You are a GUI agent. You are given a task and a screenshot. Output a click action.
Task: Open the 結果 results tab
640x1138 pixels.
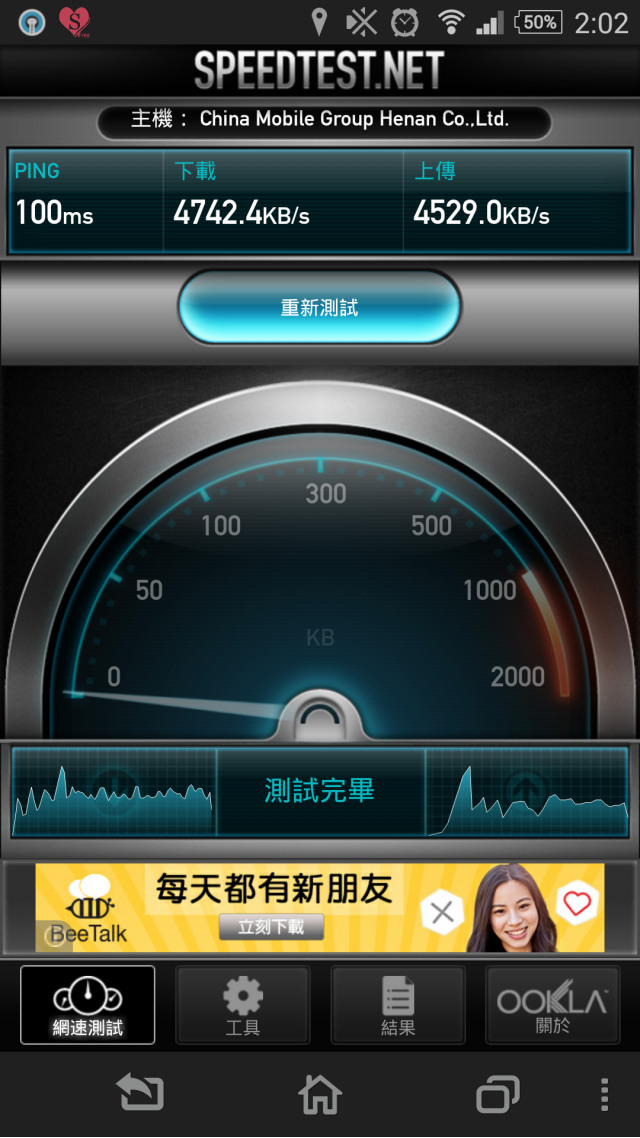(x=398, y=1005)
